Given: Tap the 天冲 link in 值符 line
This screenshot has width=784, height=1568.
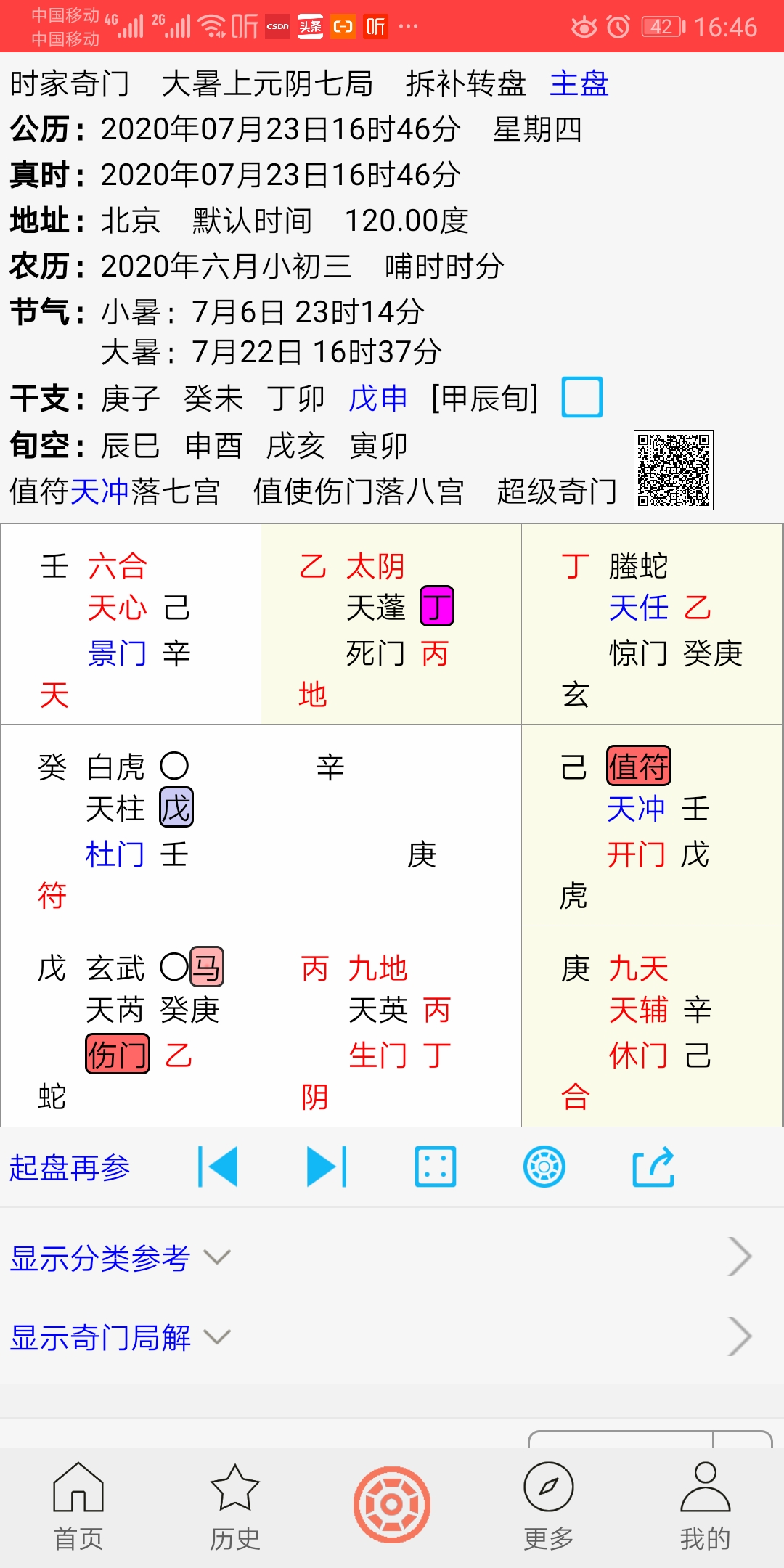Looking at the screenshot, I should [x=100, y=491].
